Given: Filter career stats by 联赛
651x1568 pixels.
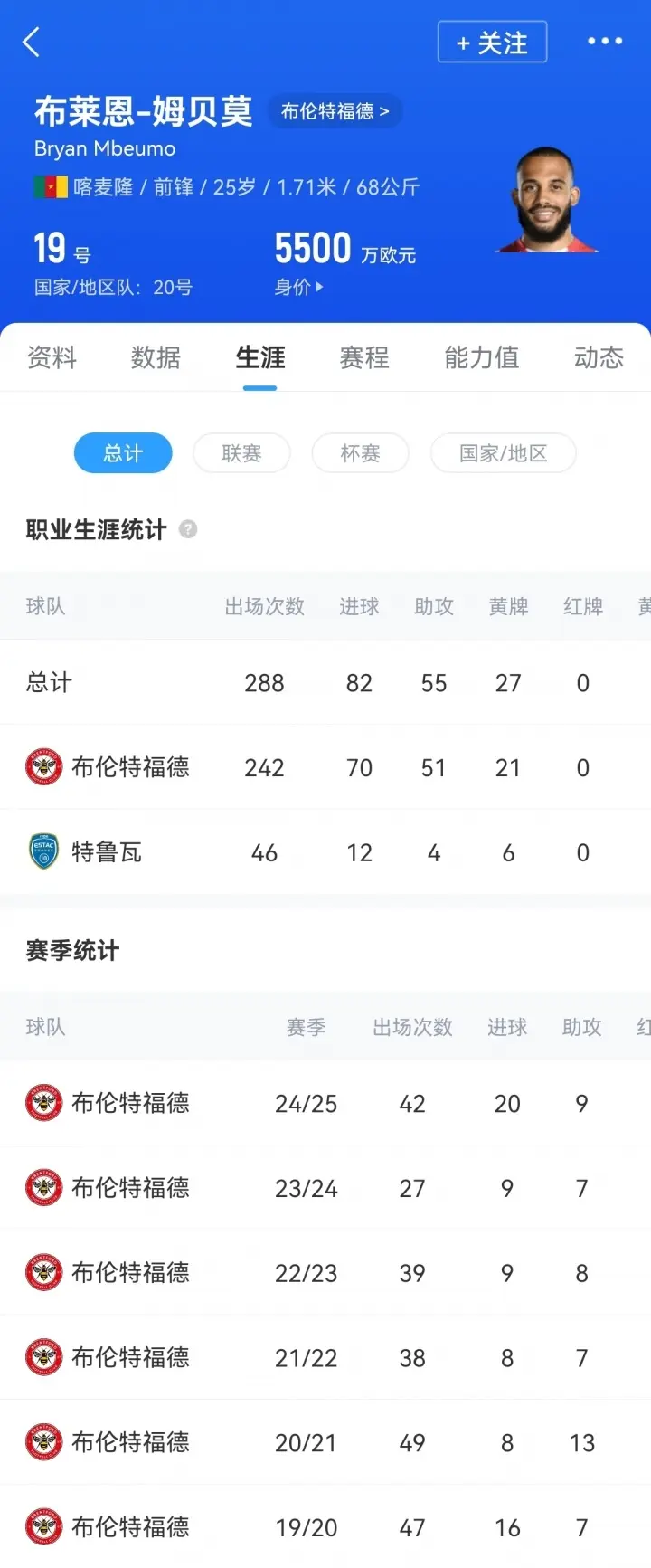Looking at the screenshot, I should coord(241,453).
